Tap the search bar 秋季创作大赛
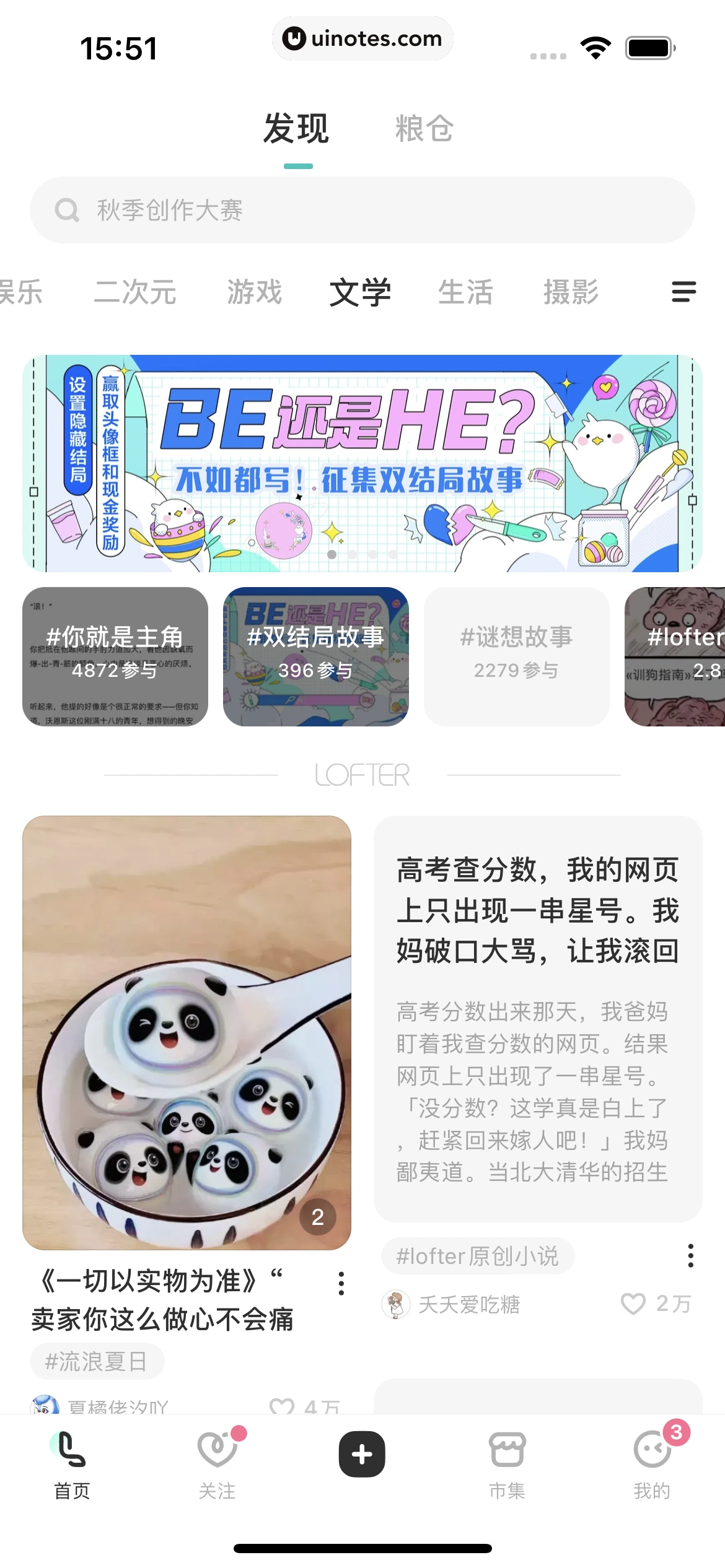725x1568 pixels. point(362,211)
